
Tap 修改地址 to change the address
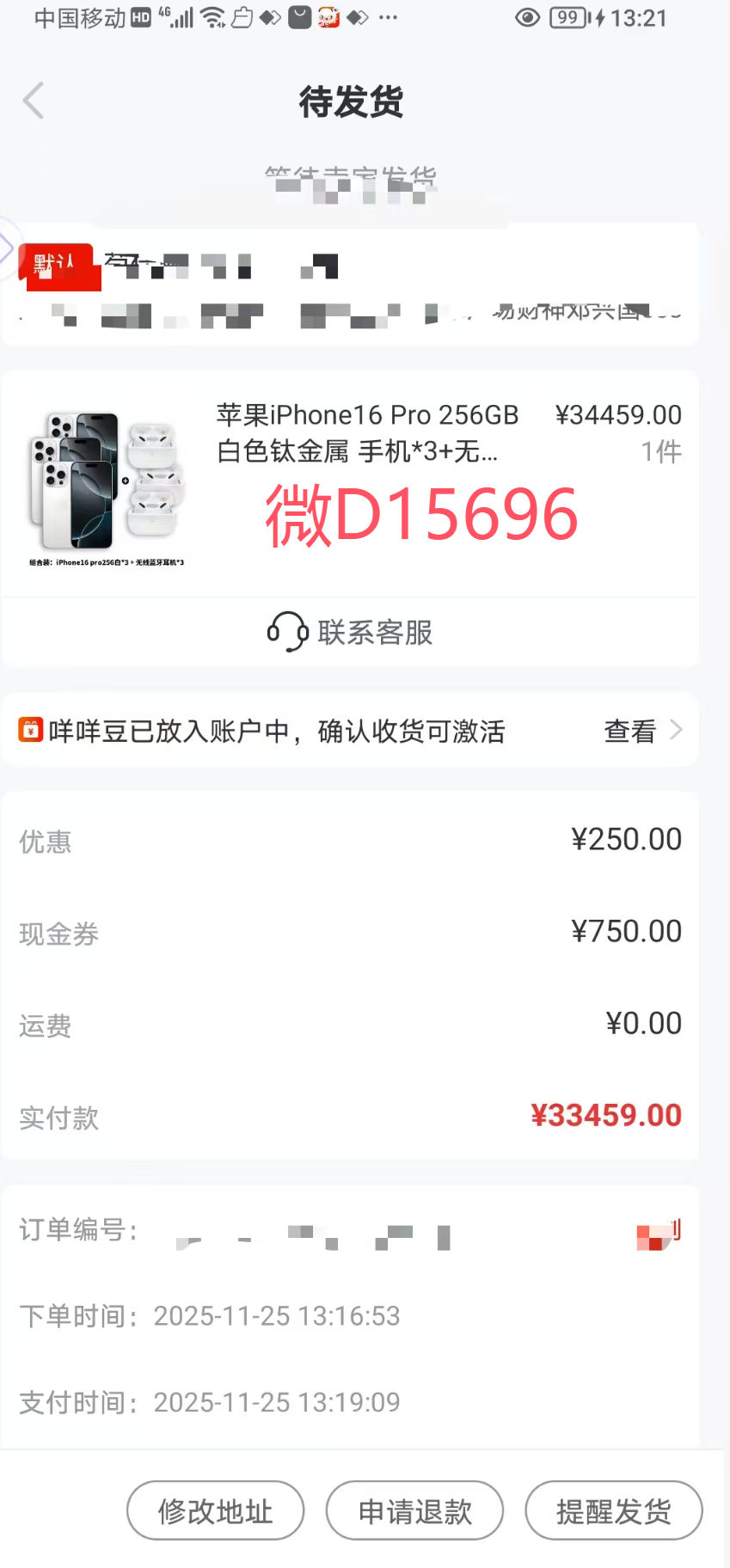pyautogui.click(x=215, y=1510)
